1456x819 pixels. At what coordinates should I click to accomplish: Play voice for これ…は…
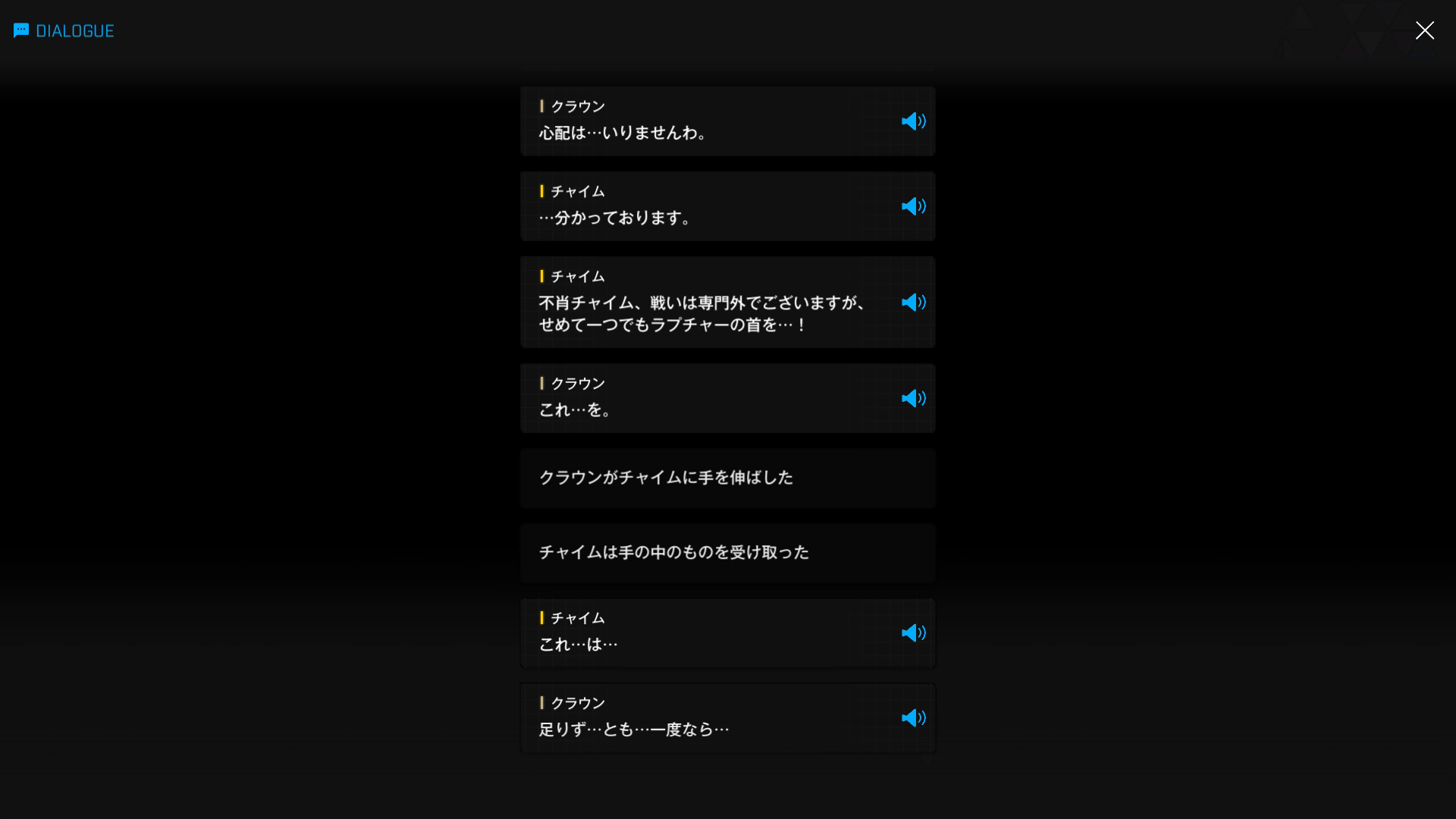pyautogui.click(x=913, y=633)
